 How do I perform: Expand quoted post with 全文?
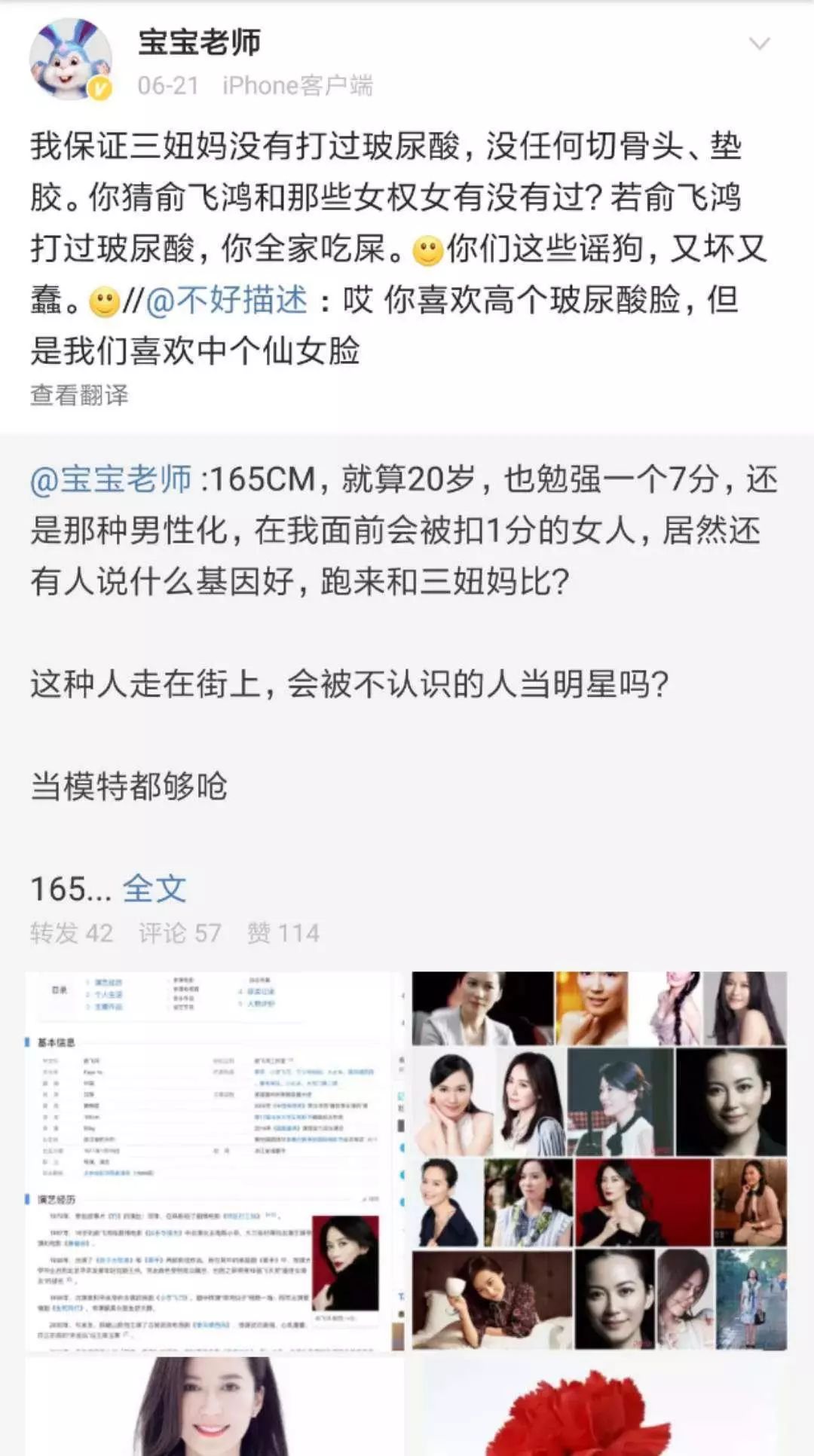[x=154, y=889]
